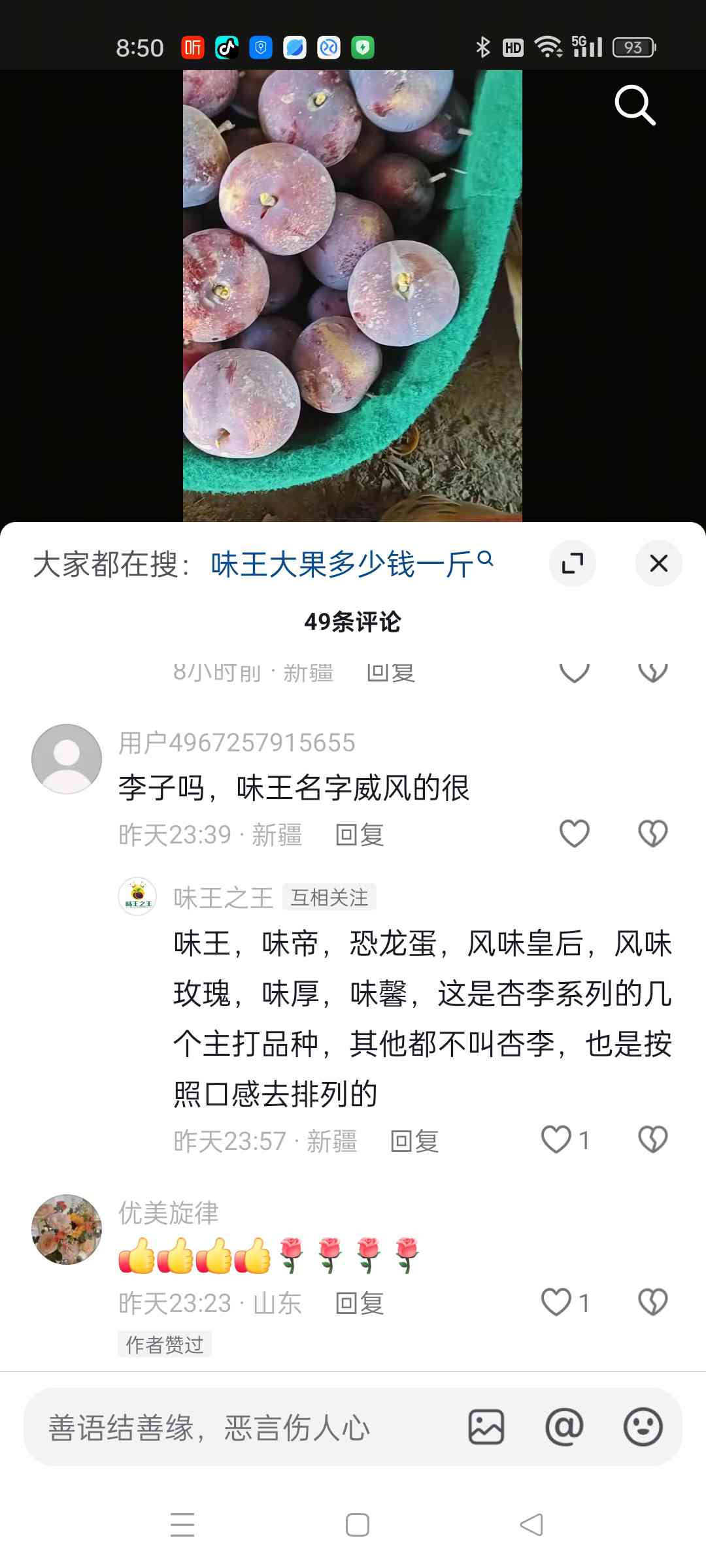Close the comments panel
706x1568 pixels.
click(658, 563)
